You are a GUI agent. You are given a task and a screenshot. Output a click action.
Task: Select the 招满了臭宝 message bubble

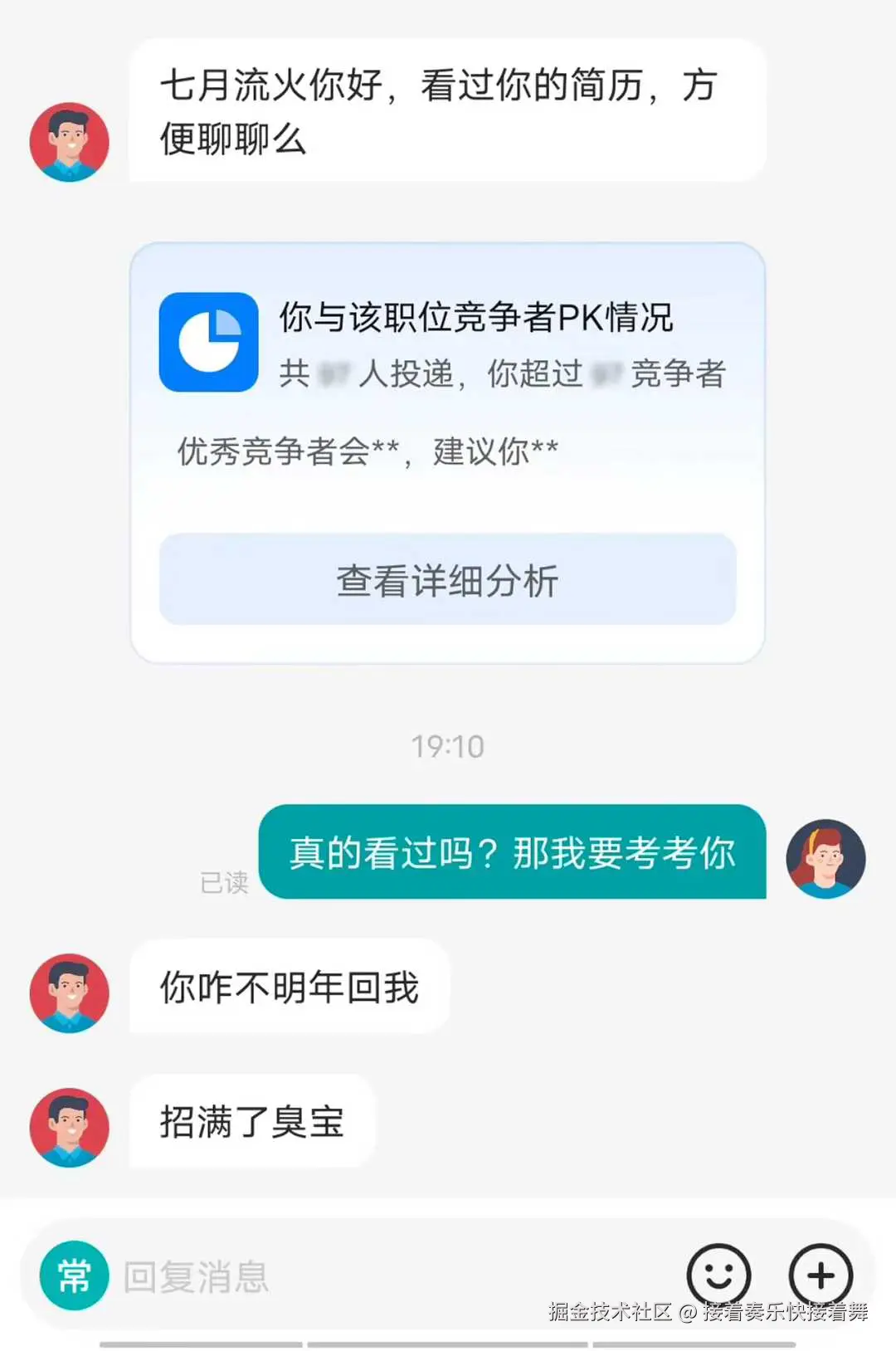251,1122
